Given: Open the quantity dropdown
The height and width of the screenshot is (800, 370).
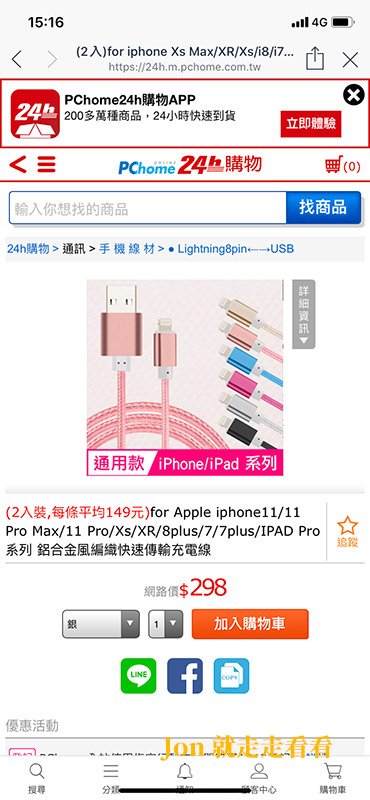Looking at the screenshot, I should coord(165,624).
